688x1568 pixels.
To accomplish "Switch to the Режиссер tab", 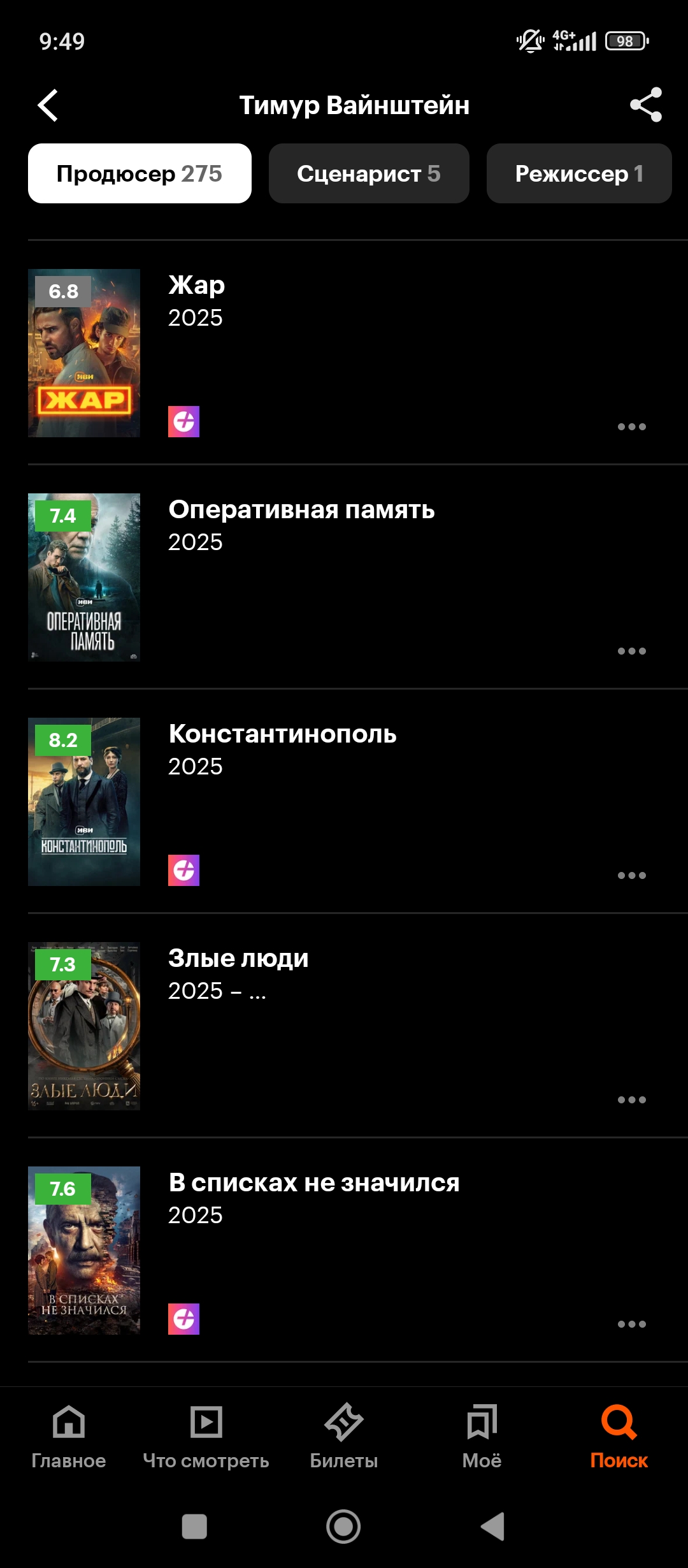I will 578,173.
